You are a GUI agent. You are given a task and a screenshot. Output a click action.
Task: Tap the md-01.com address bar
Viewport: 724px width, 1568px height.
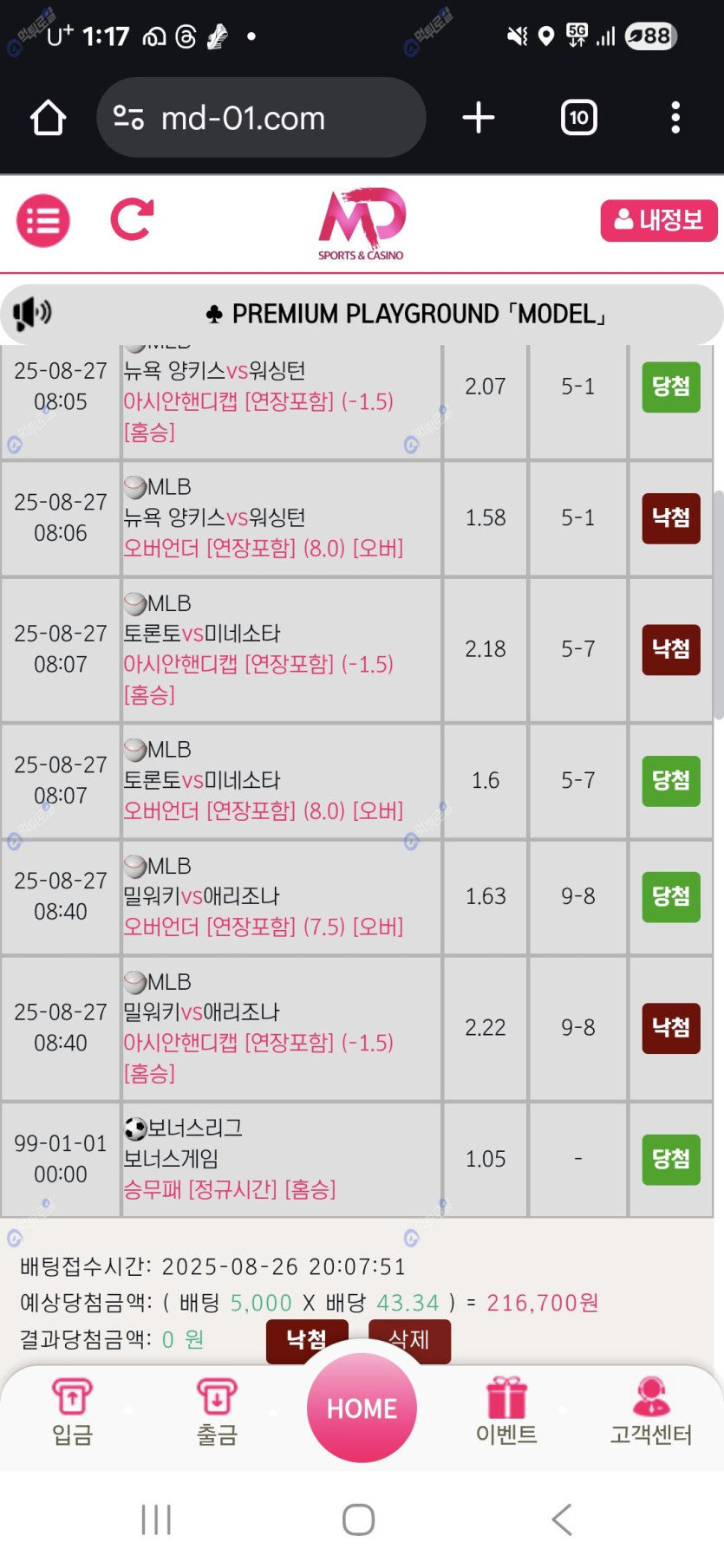(260, 118)
